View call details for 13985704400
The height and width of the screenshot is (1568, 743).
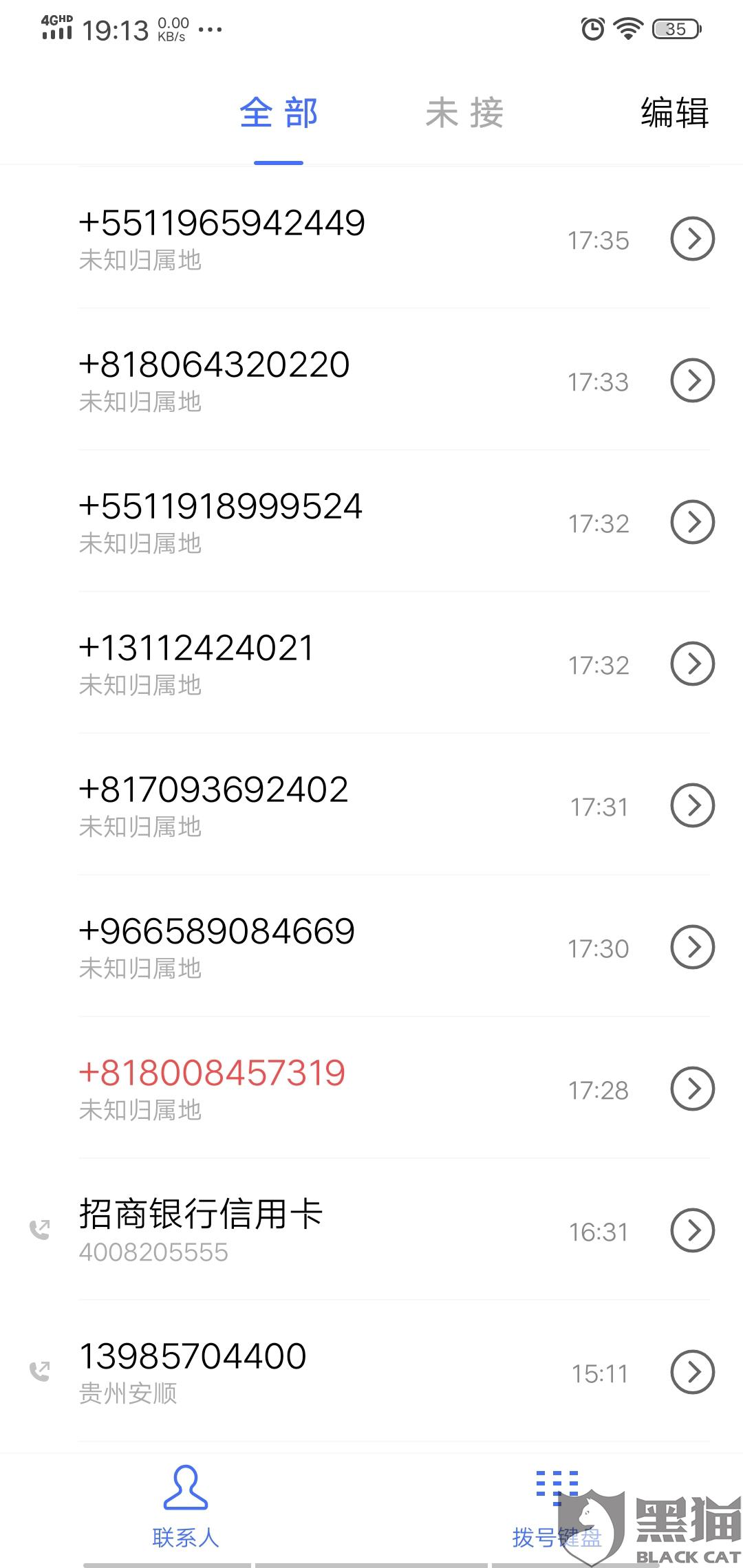click(x=692, y=1372)
